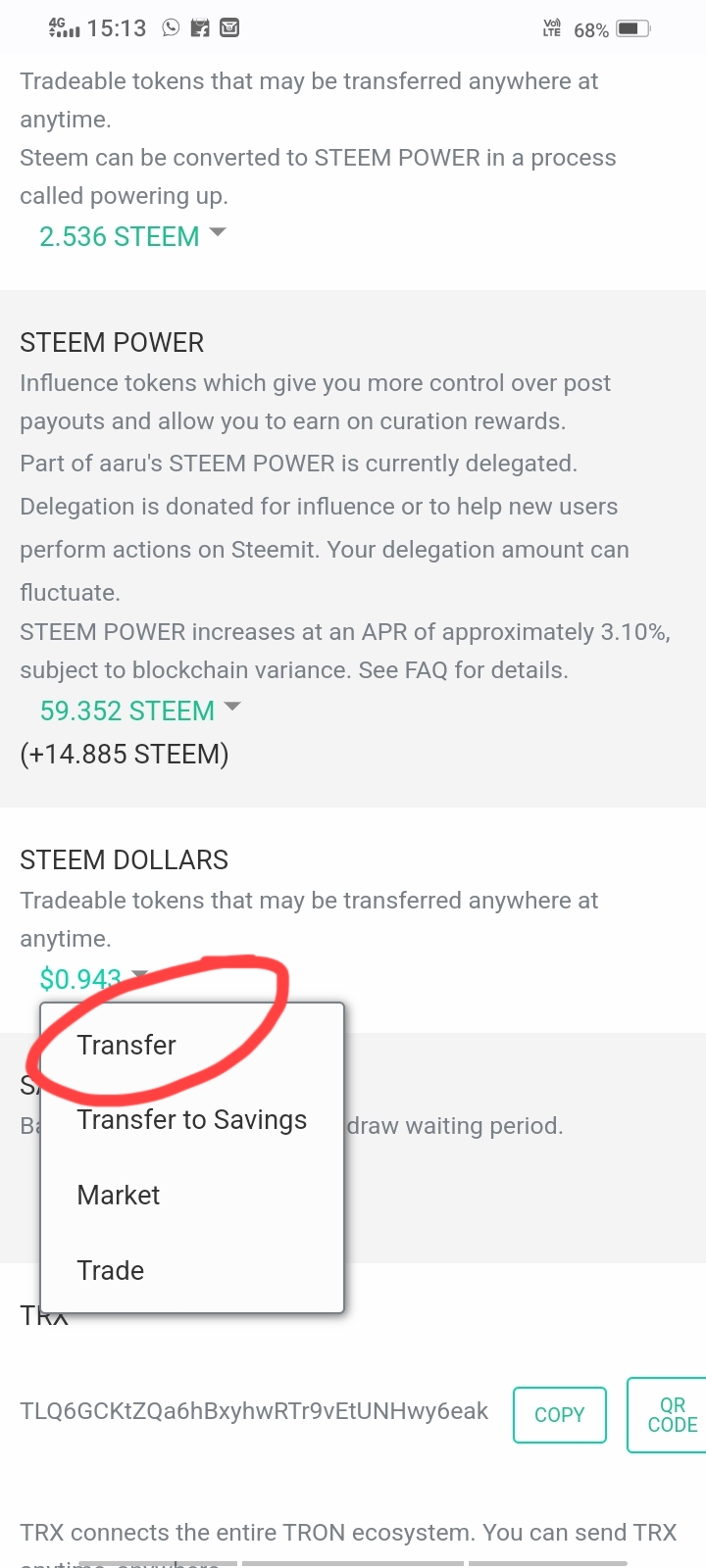Viewport: 706px width, 1568px height.
Task: Expand the 2.536 STEEM balance dropdown
Action: tap(132, 236)
